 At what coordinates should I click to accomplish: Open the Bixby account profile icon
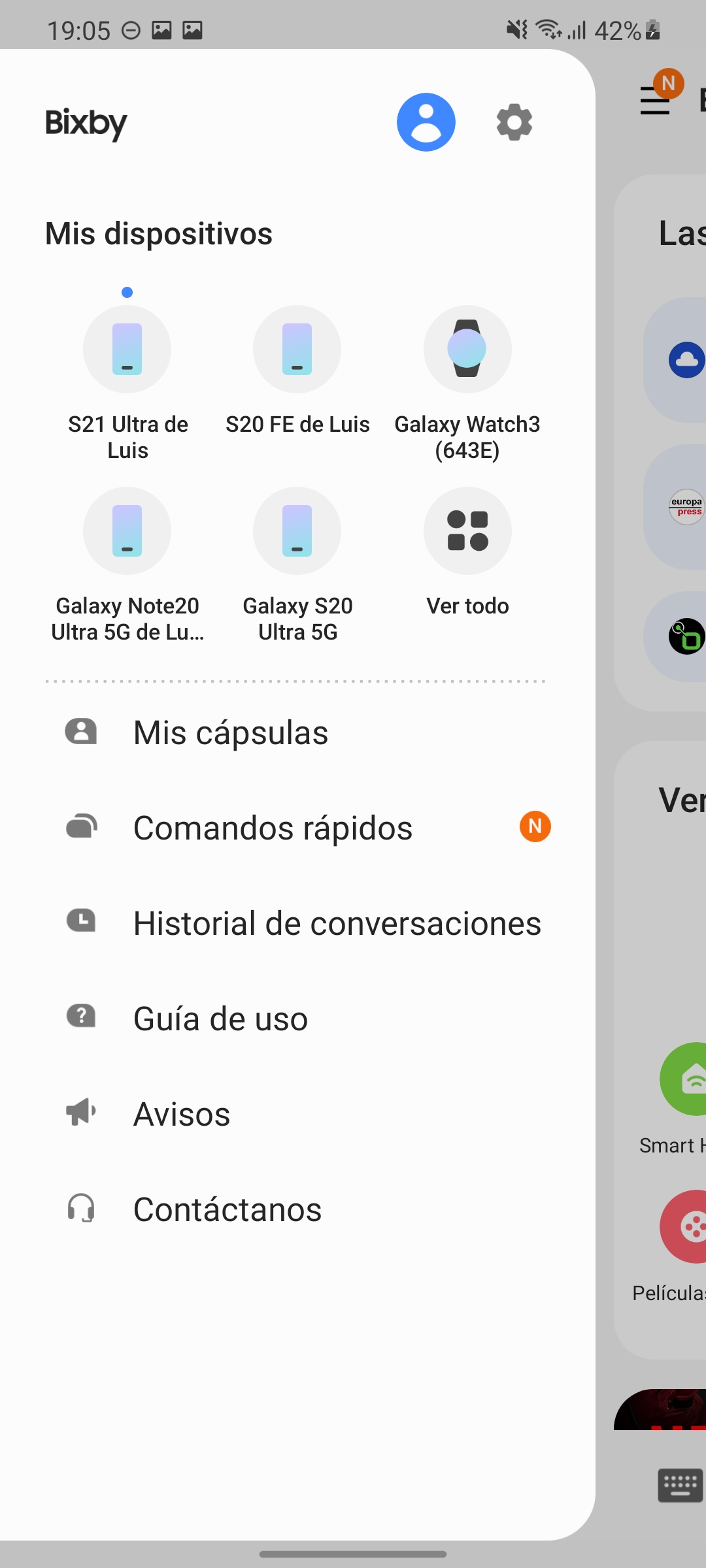pos(426,122)
